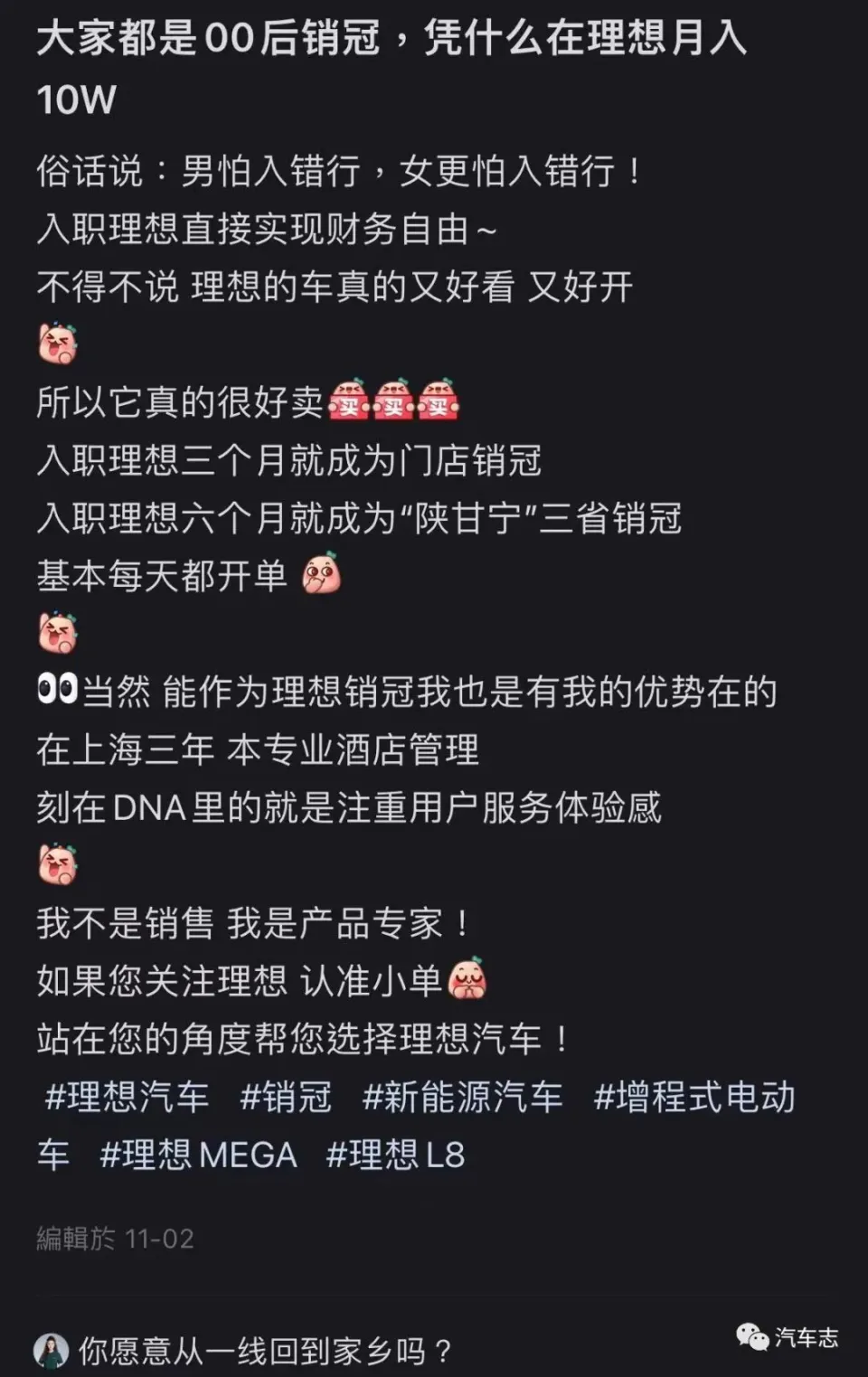Open the #理想汽车 hashtag

[x=127, y=1098]
